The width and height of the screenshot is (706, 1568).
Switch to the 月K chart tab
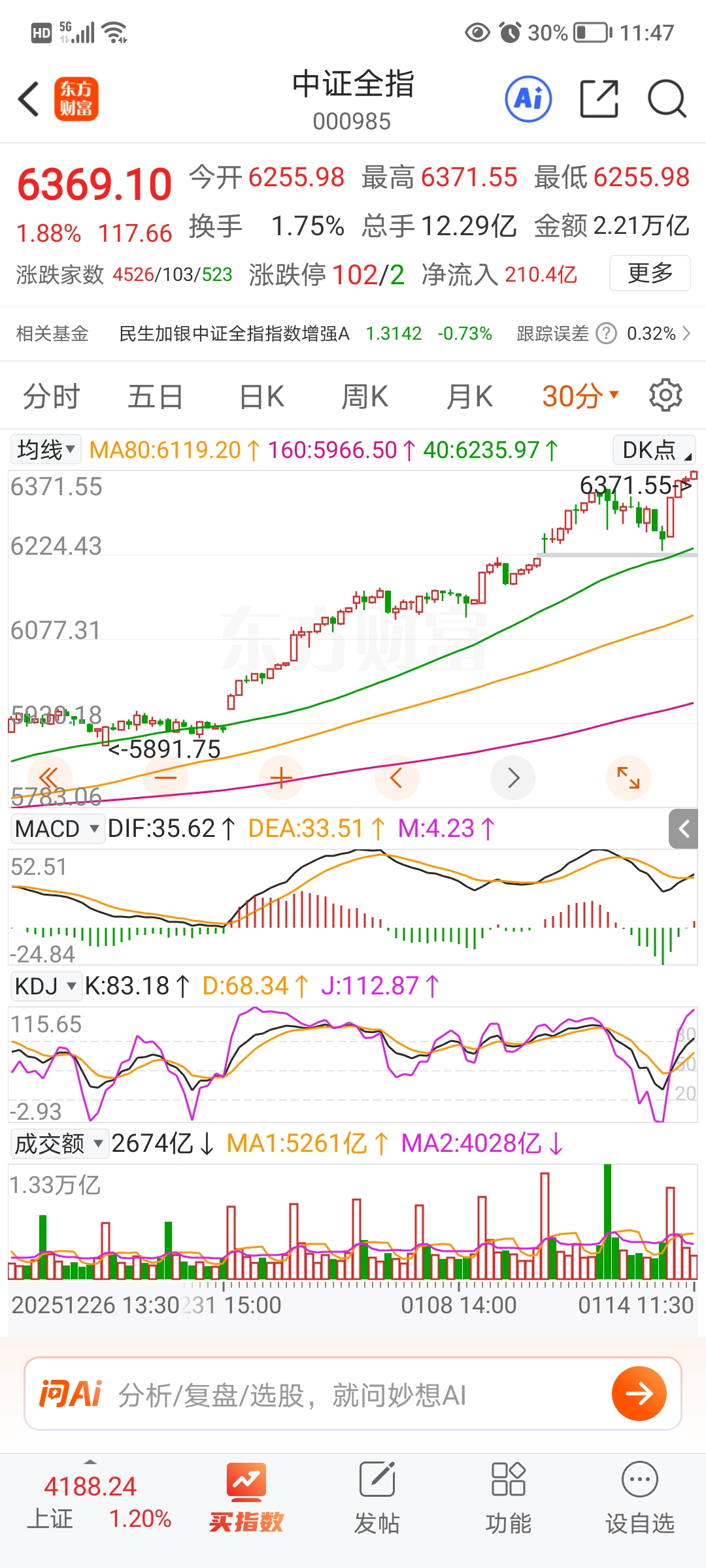469,397
